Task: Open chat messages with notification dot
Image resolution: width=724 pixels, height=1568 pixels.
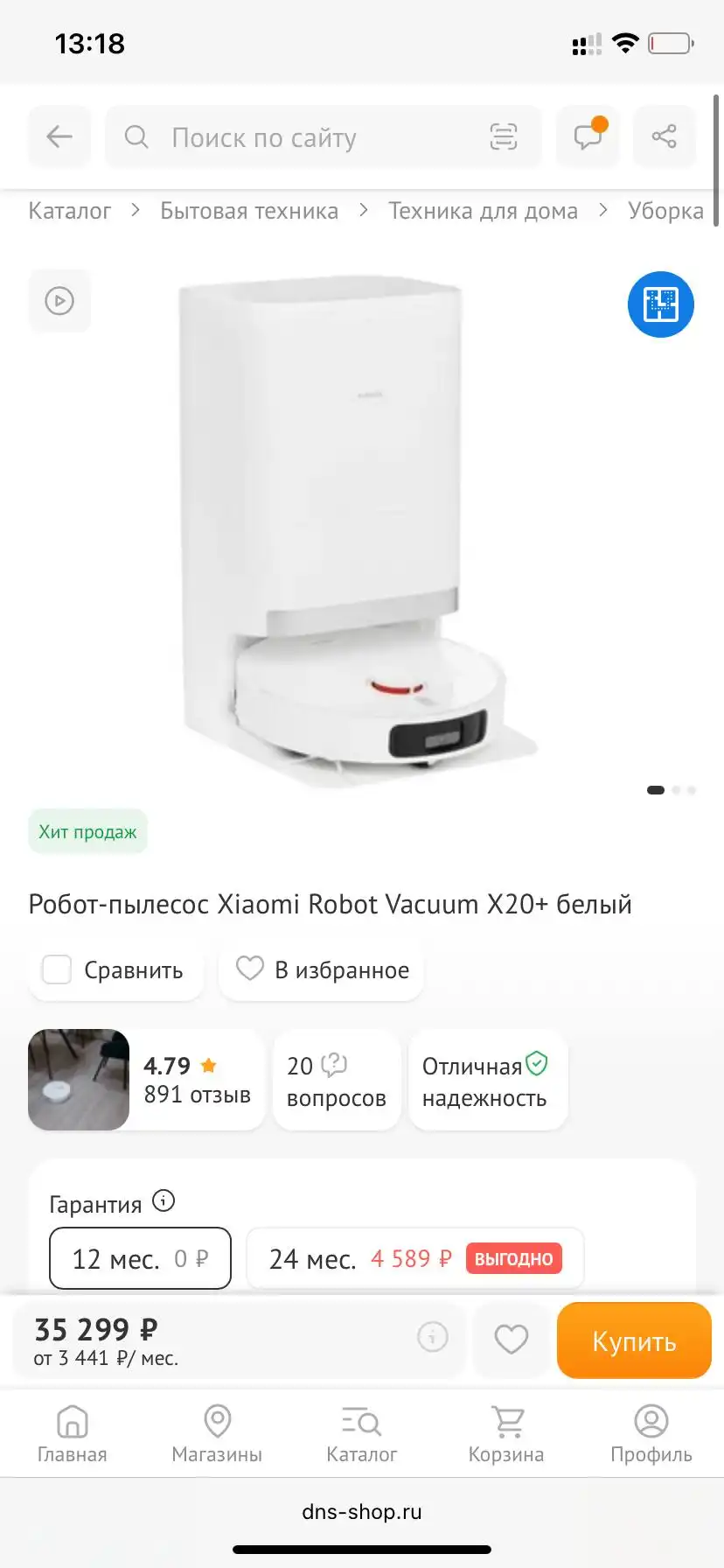Action: (x=586, y=136)
